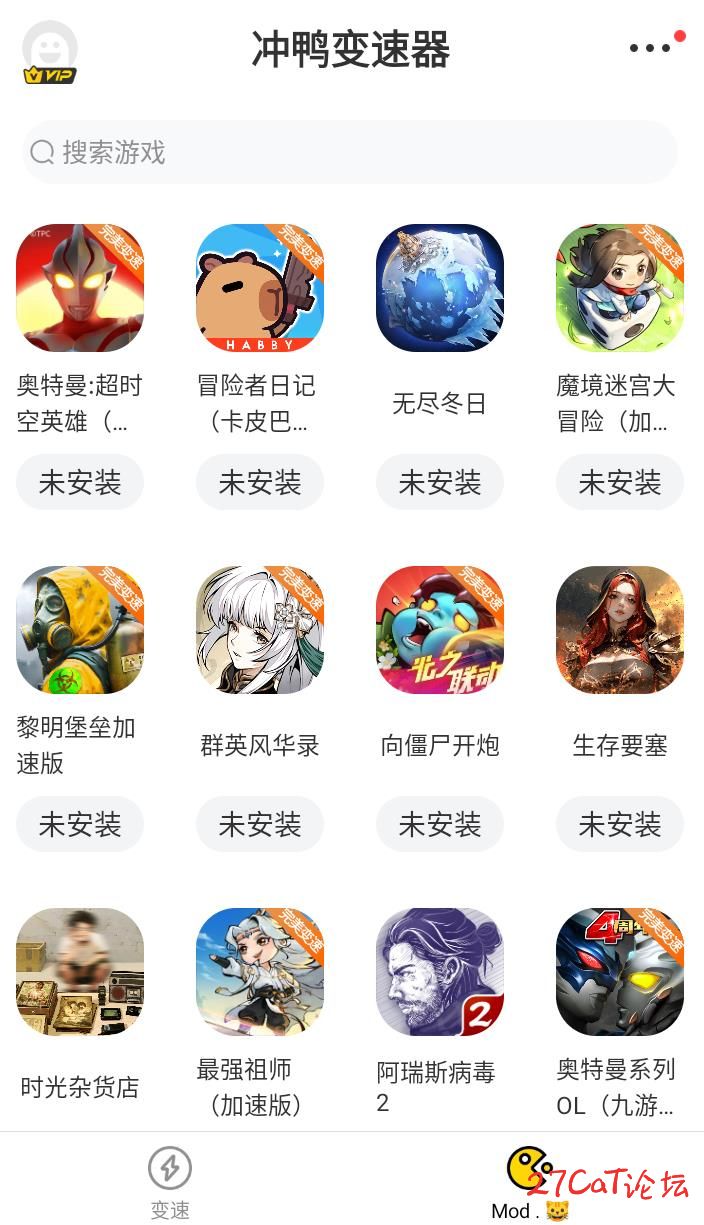
Task: Tap 未安装 under 魔境迷宫大冒险
Action: coord(620,483)
